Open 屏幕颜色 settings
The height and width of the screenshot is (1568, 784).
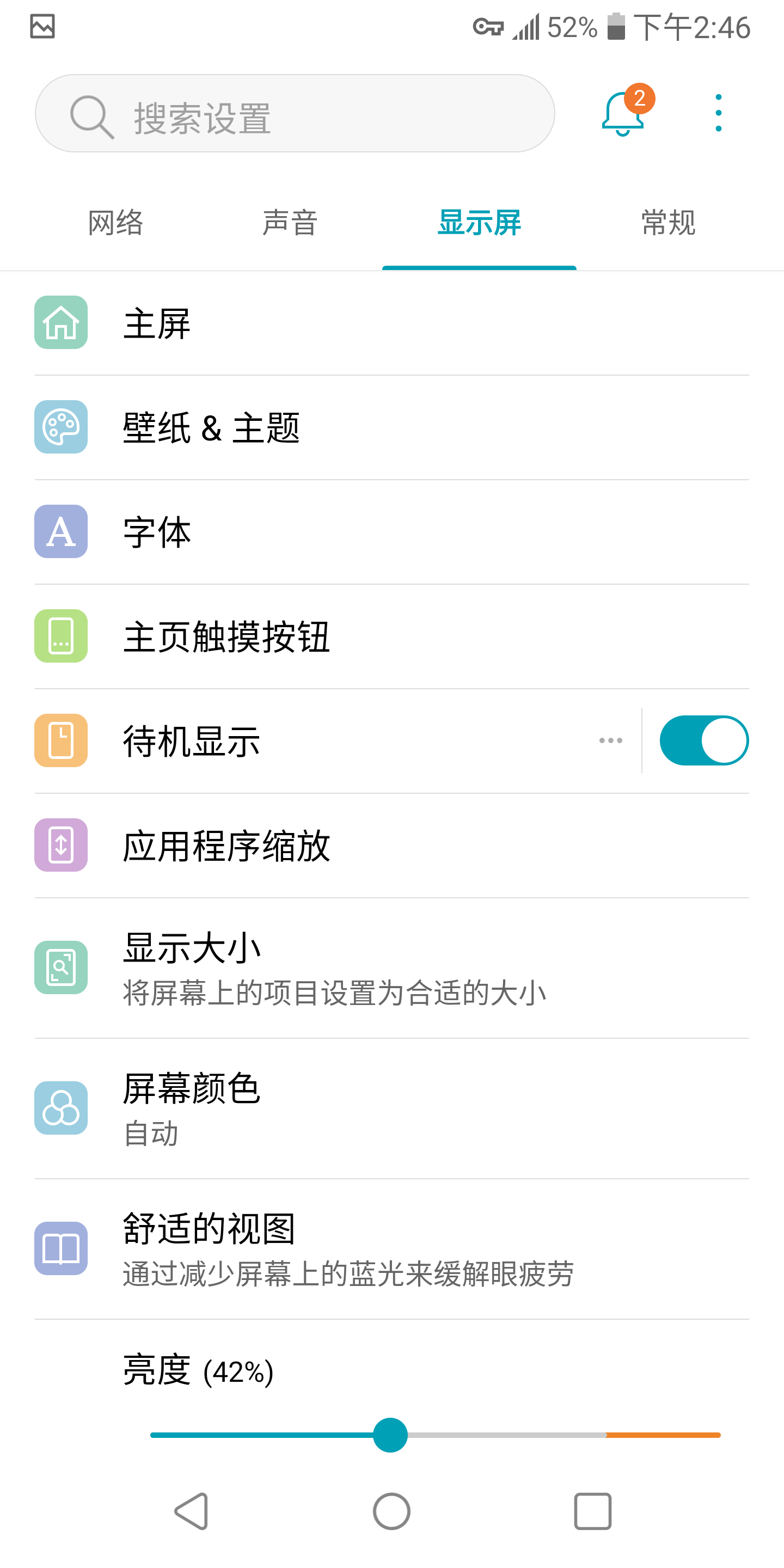click(x=392, y=1108)
